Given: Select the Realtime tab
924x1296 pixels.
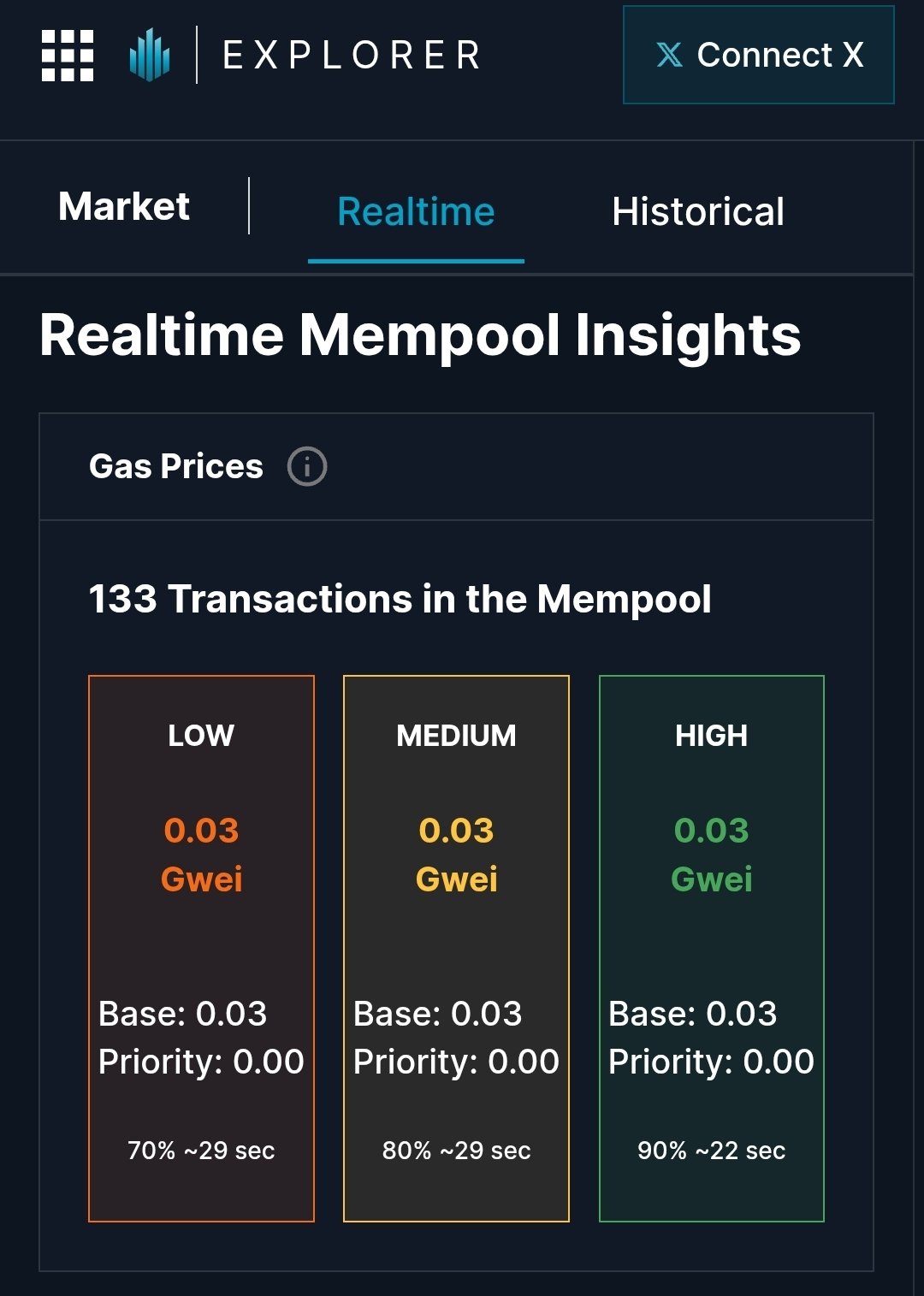Looking at the screenshot, I should (x=416, y=212).
